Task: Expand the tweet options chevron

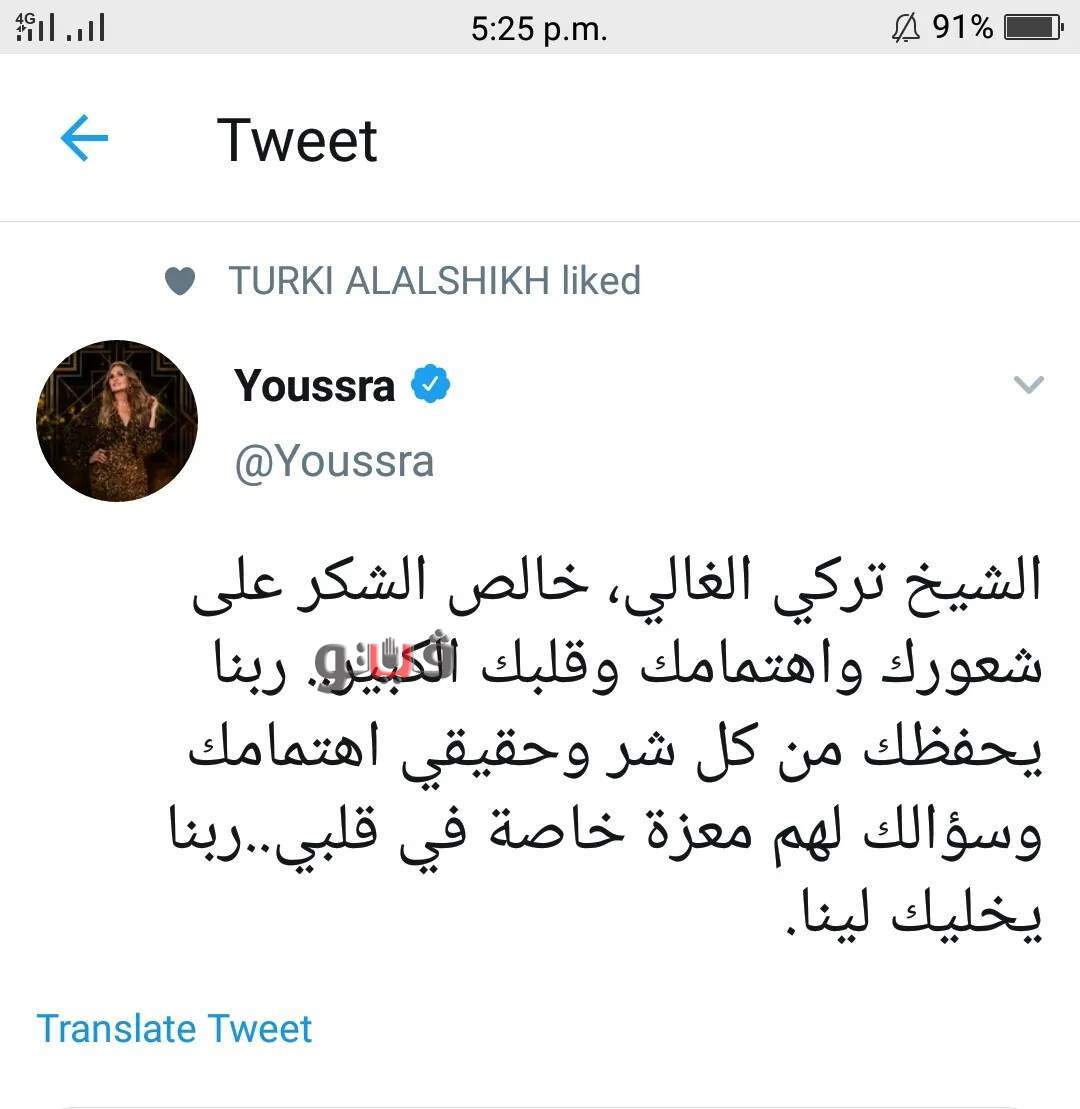Action: (x=1029, y=385)
